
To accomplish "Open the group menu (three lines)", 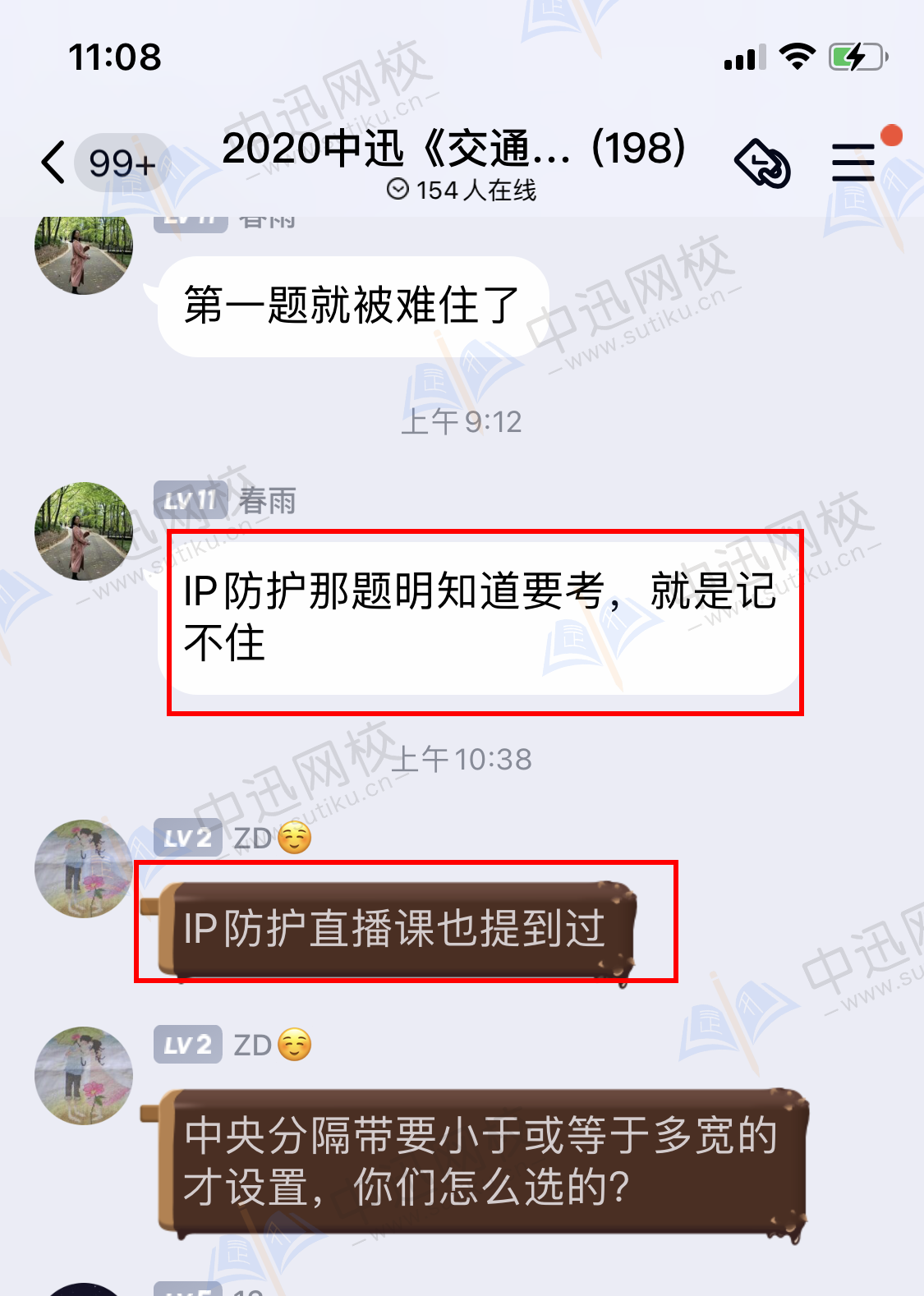I will pyautogui.click(x=853, y=162).
